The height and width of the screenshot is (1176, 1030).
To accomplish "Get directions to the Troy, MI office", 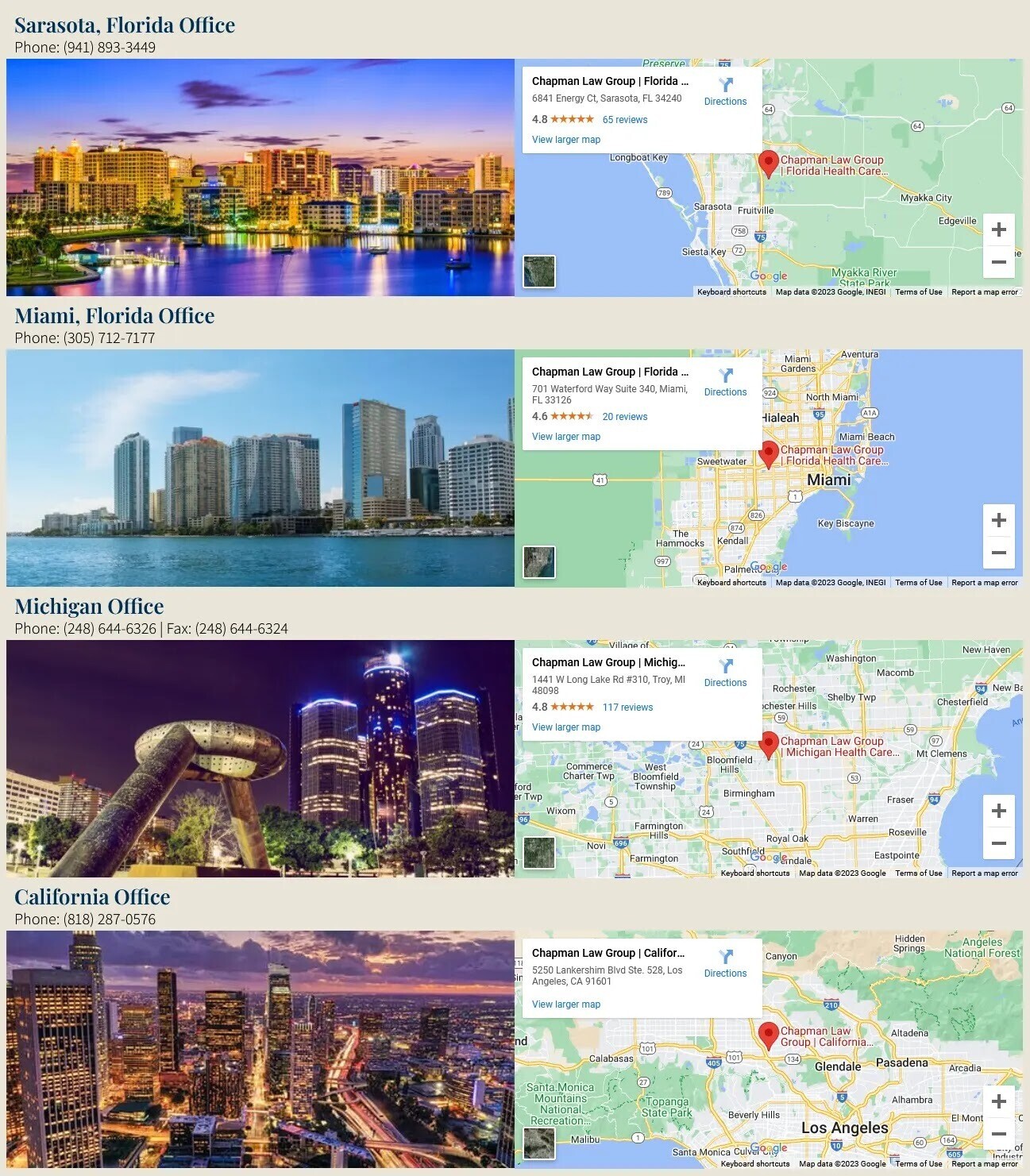I will (x=725, y=673).
